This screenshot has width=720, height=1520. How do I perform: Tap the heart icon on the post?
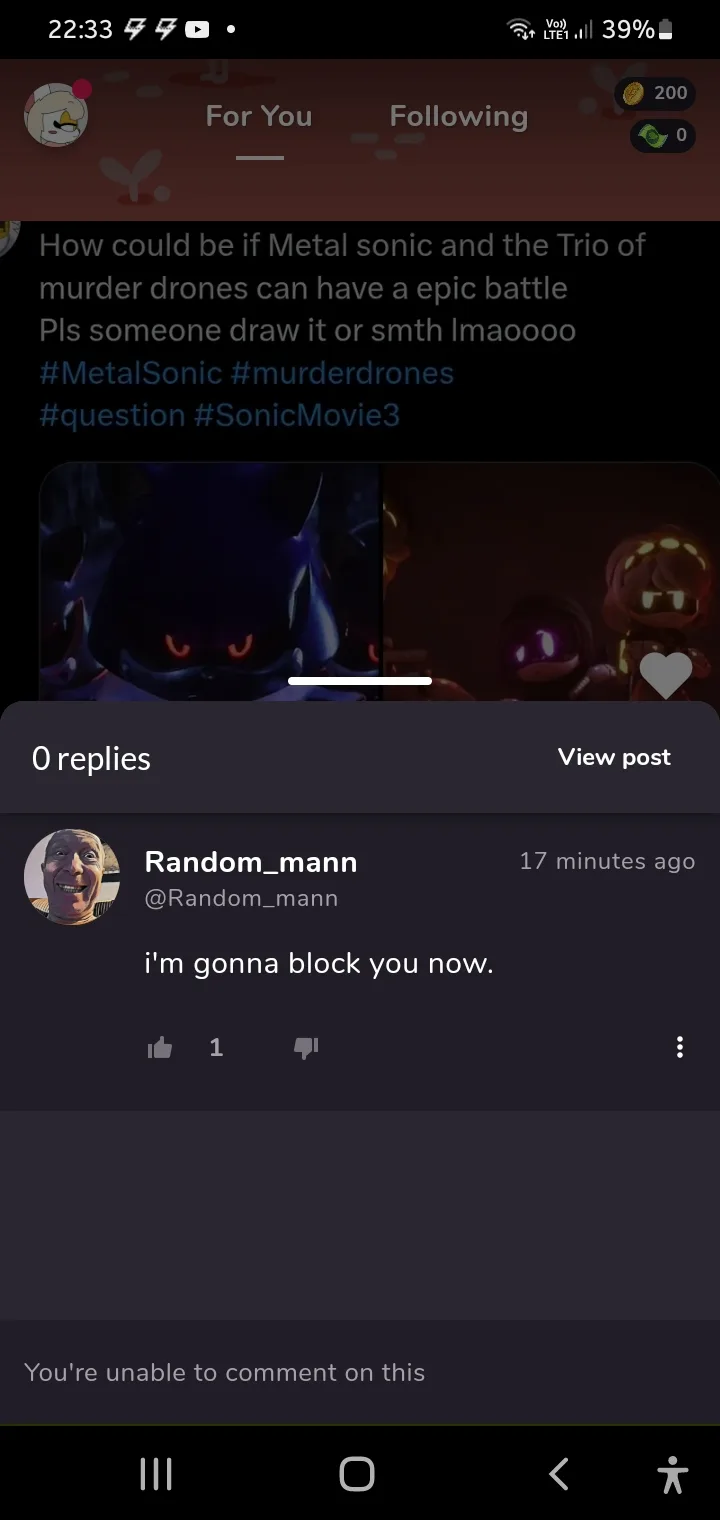tap(666, 675)
